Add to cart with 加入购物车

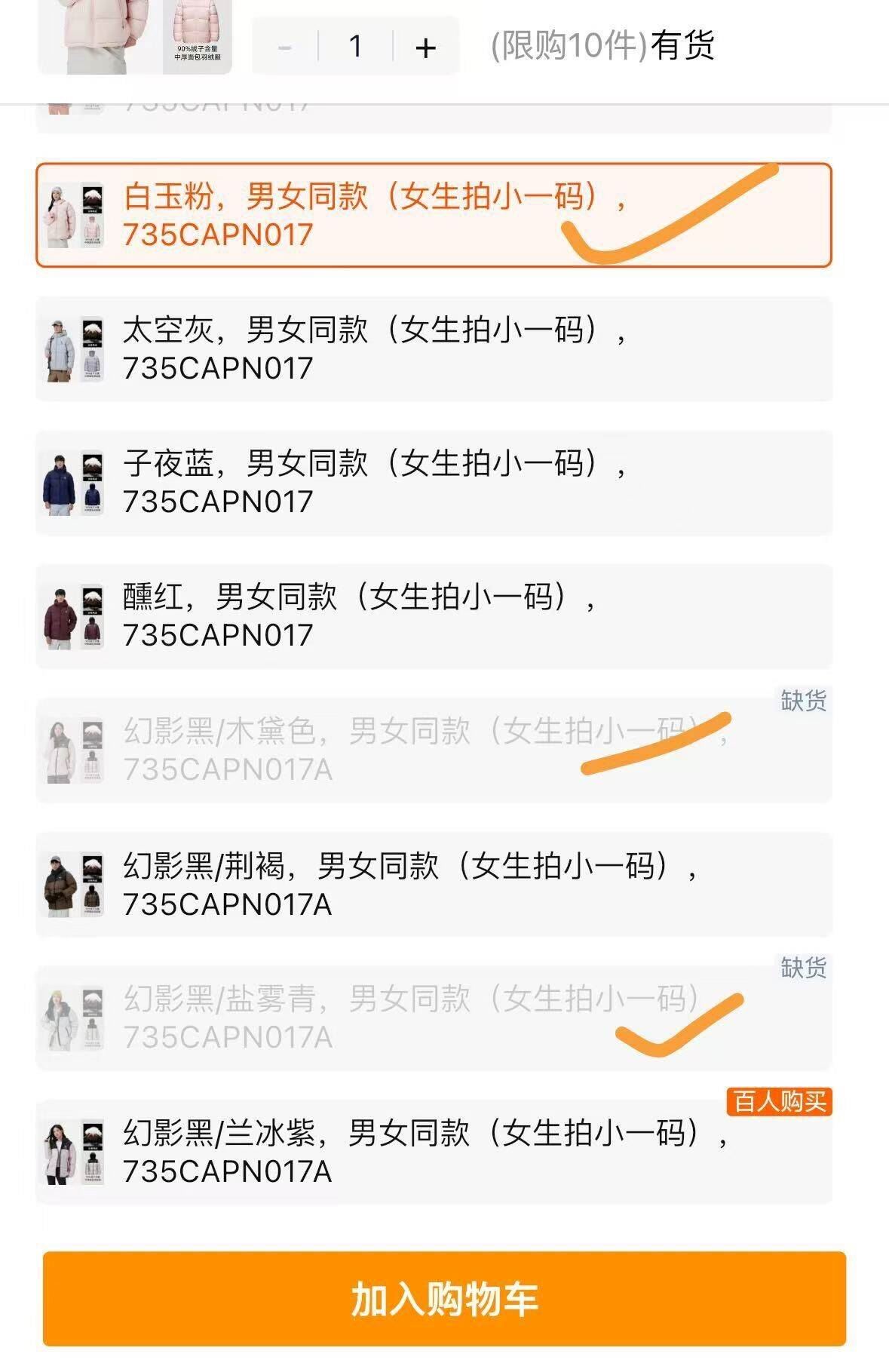[x=444, y=1299]
